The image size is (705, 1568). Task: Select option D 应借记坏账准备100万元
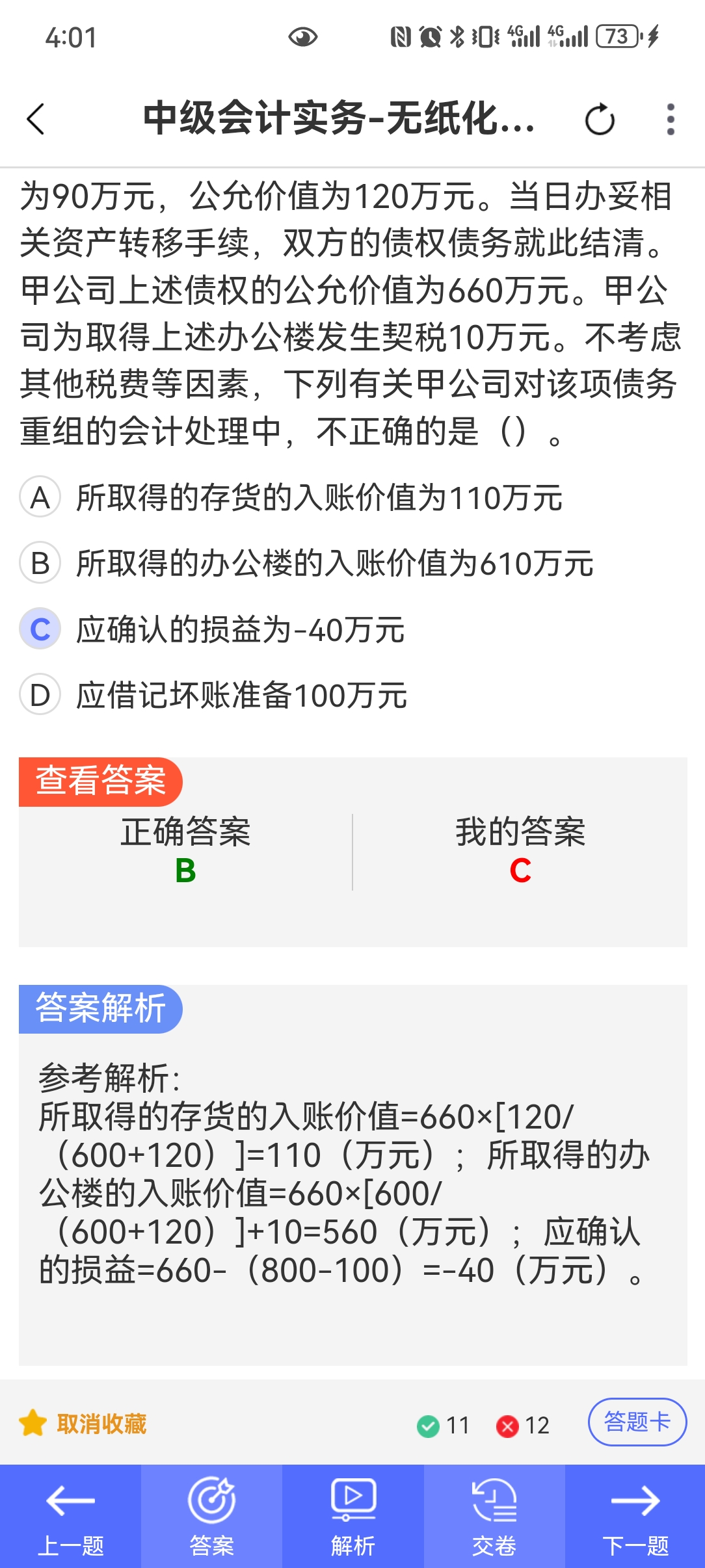tap(213, 695)
